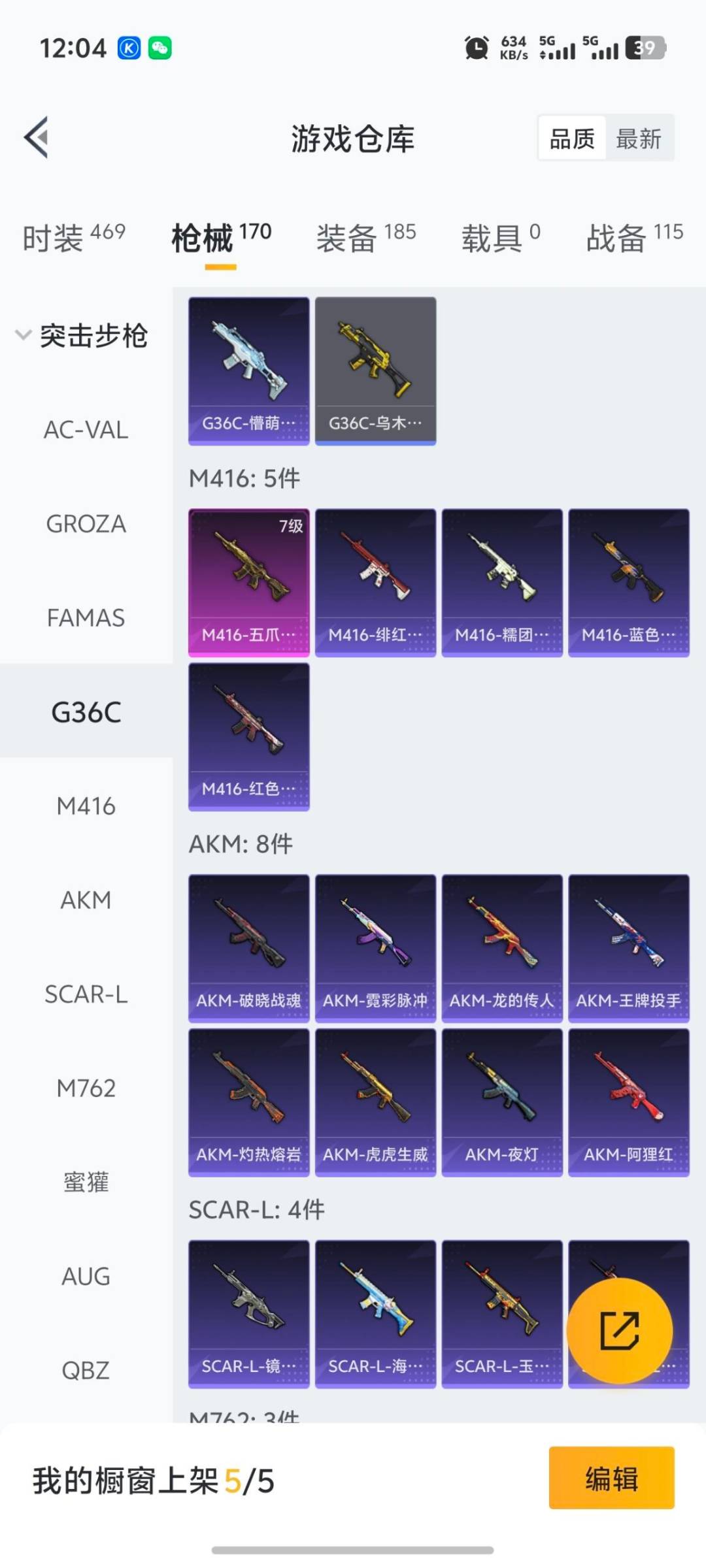Open the 载具 tab
This screenshot has width=706, height=1568.
pyautogui.click(x=501, y=237)
